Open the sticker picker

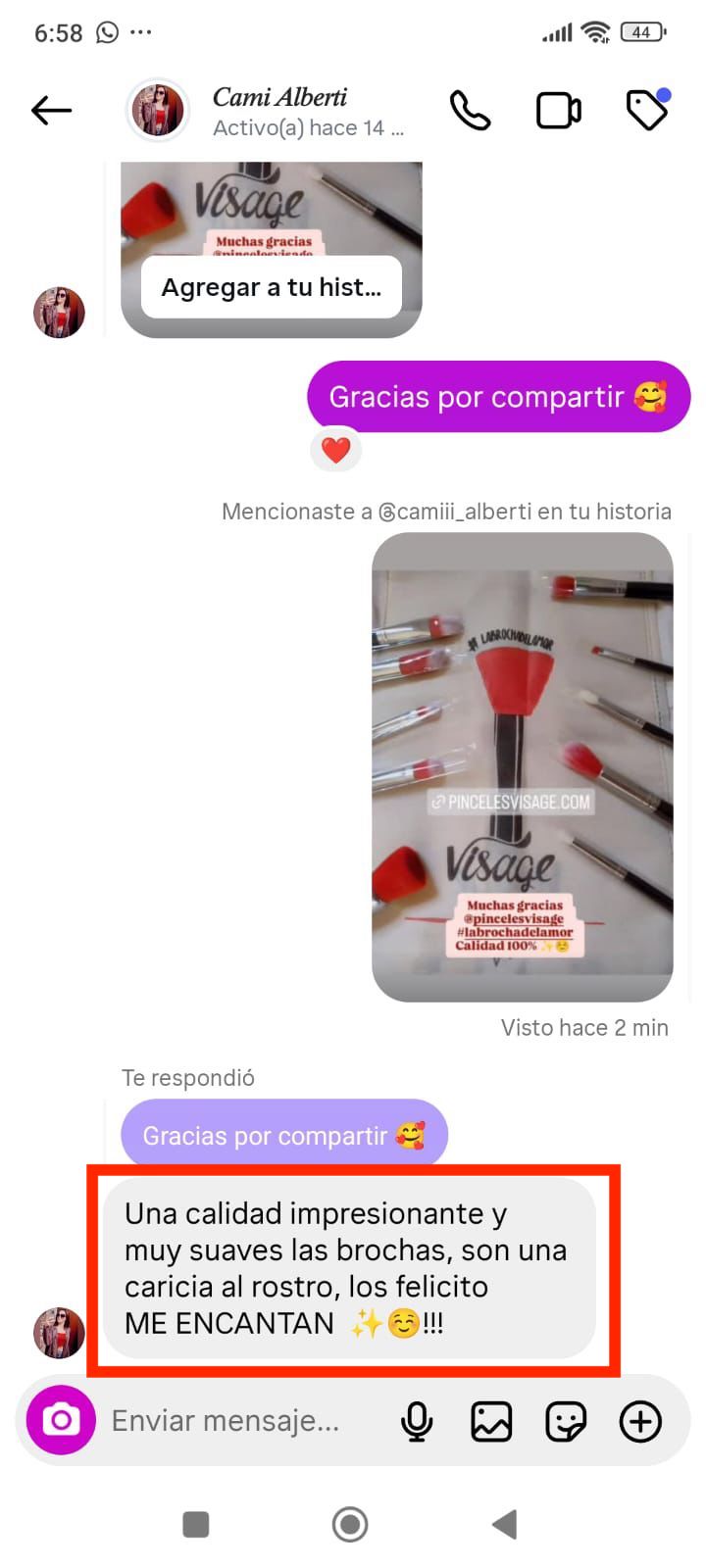click(x=566, y=1421)
